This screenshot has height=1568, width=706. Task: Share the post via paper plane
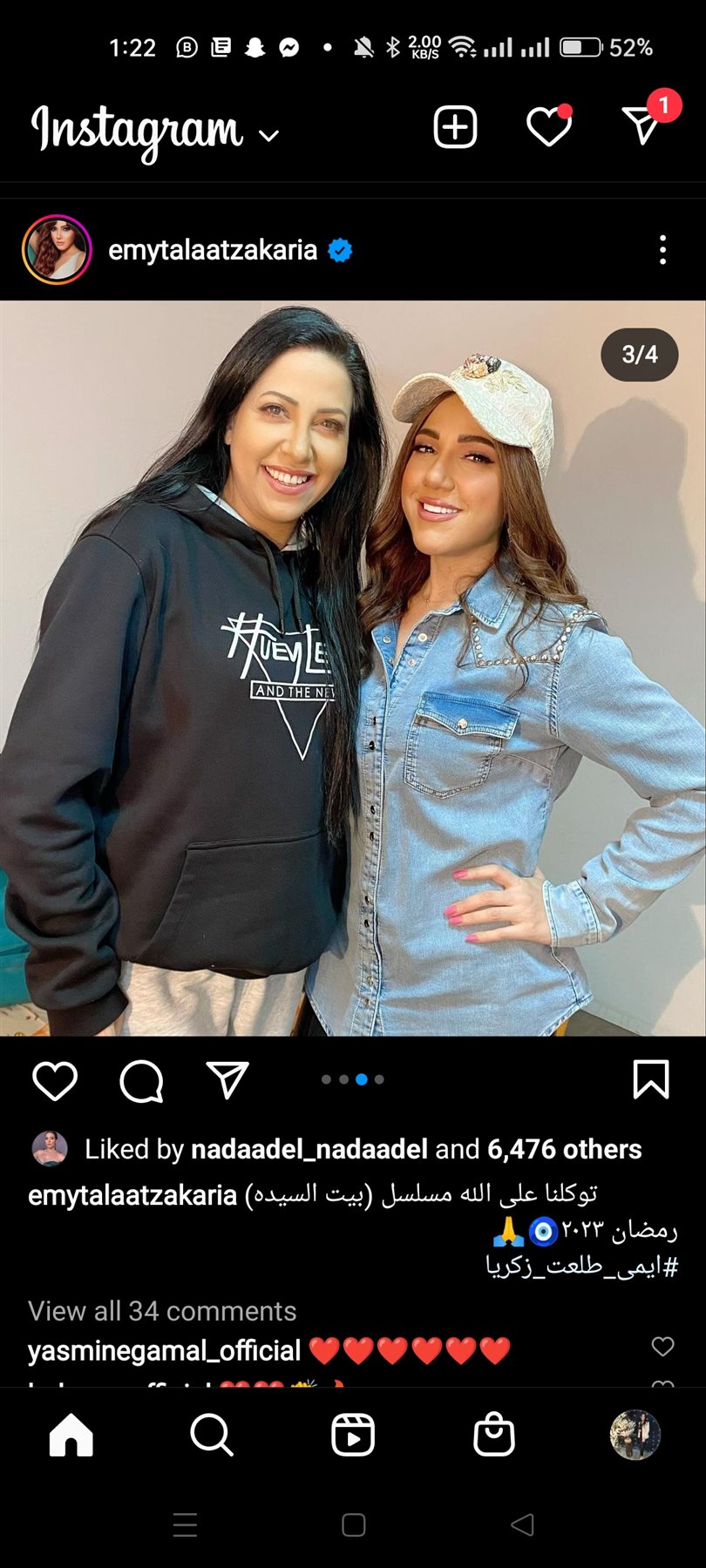227,1080
